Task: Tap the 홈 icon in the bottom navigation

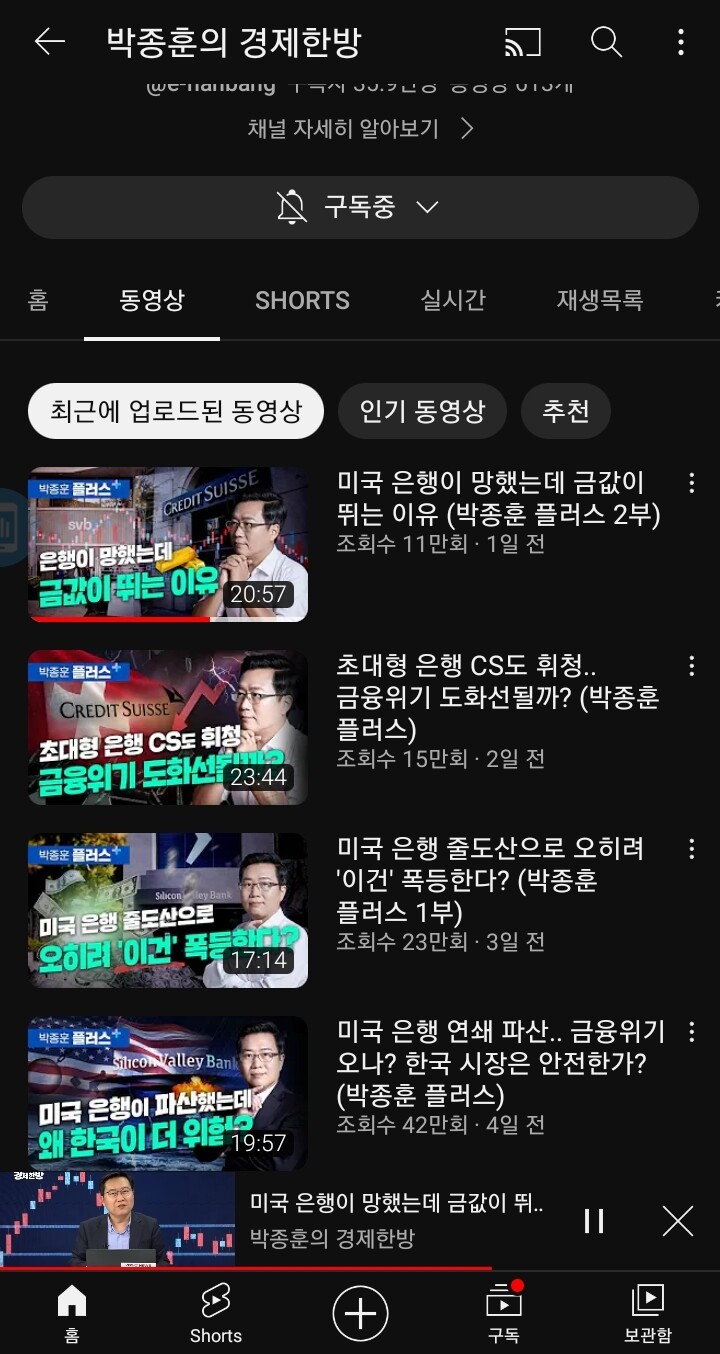Action: click(x=72, y=1310)
